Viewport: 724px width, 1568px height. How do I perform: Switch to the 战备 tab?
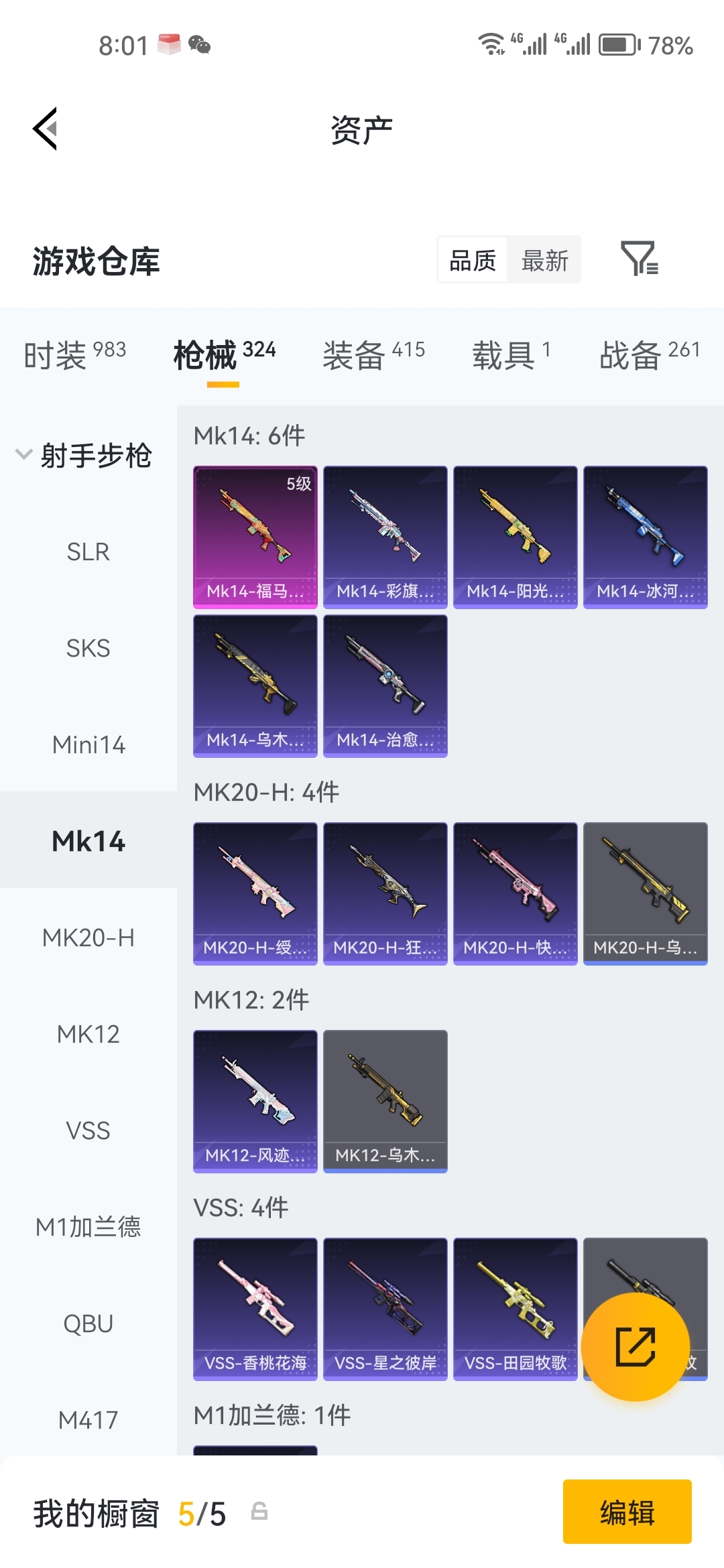point(650,354)
